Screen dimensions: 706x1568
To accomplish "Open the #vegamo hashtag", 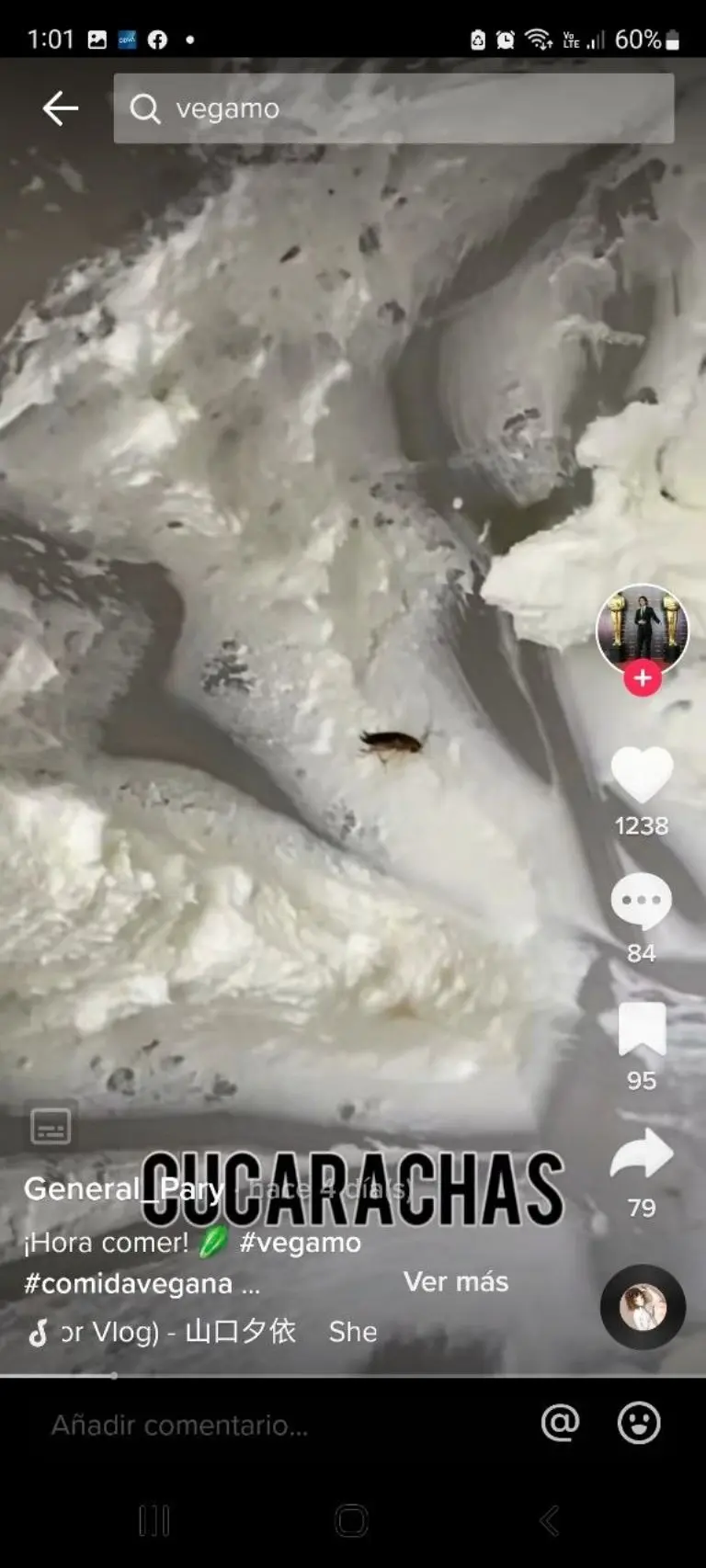I will pyautogui.click(x=300, y=1243).
